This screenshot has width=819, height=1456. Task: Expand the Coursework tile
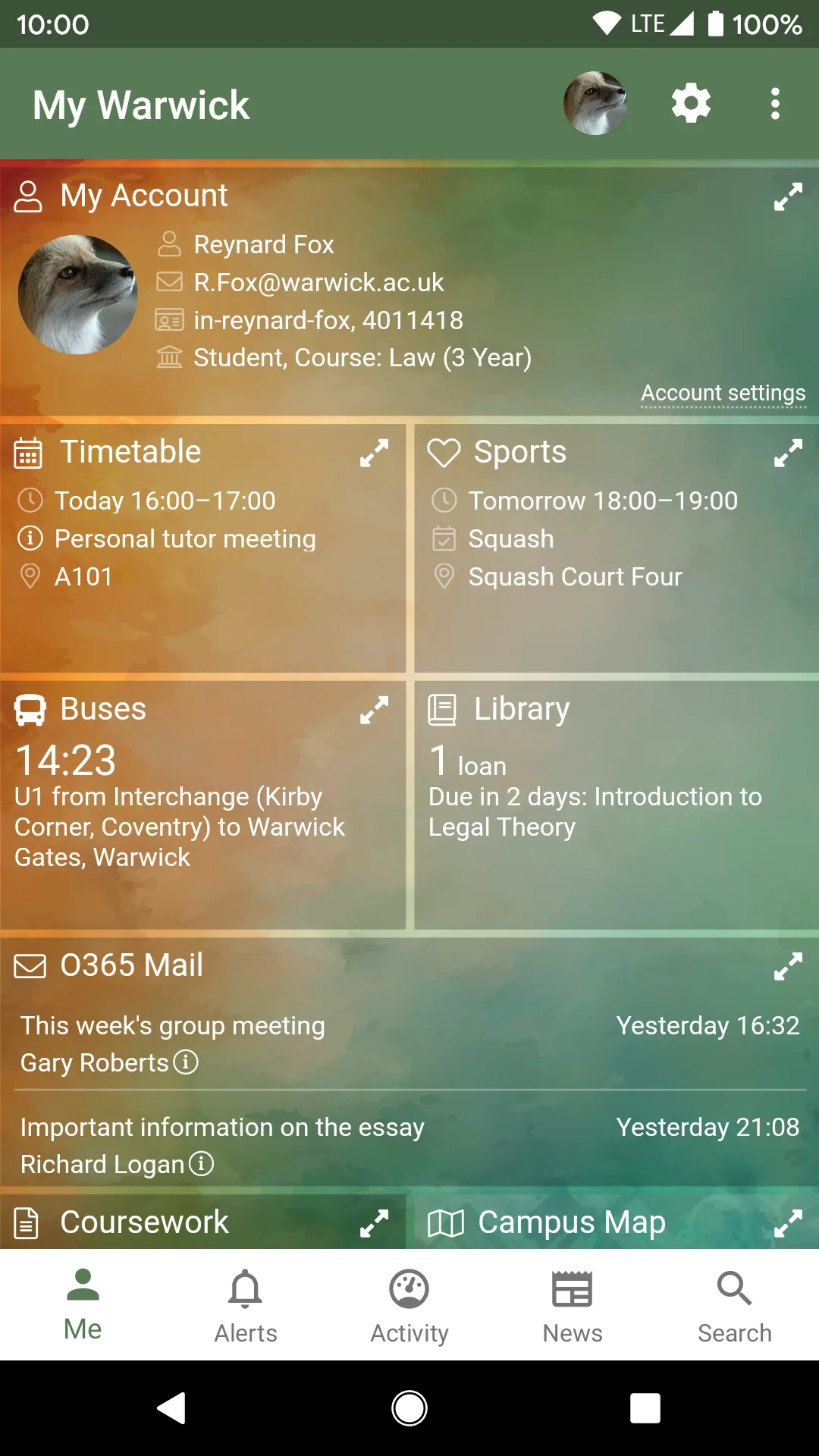(x=374, y=1223)
